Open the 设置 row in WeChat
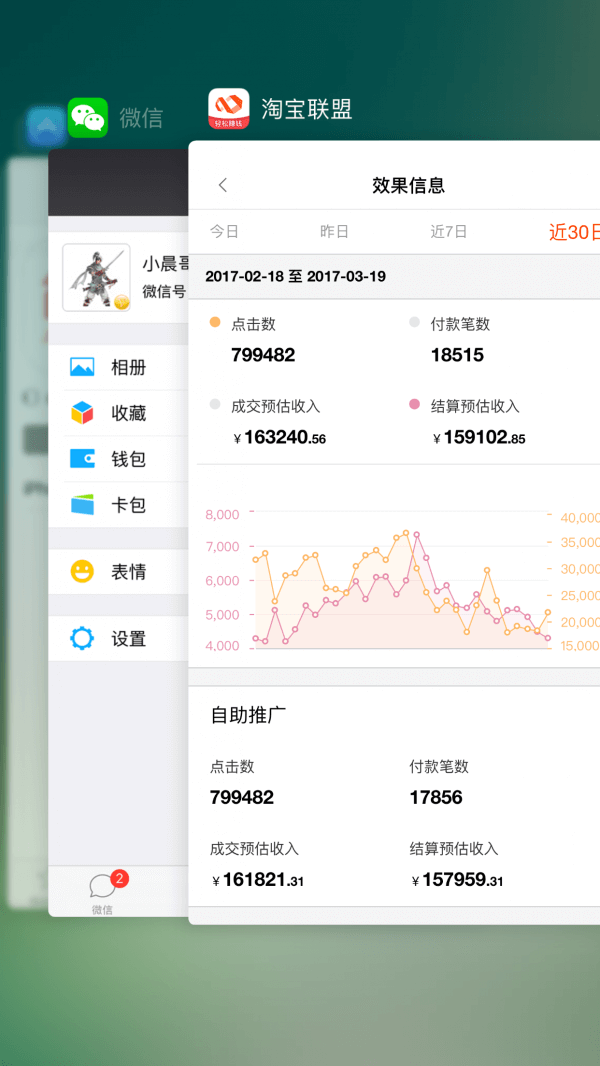Screen dimensions: 600x1066 point(120,638)
